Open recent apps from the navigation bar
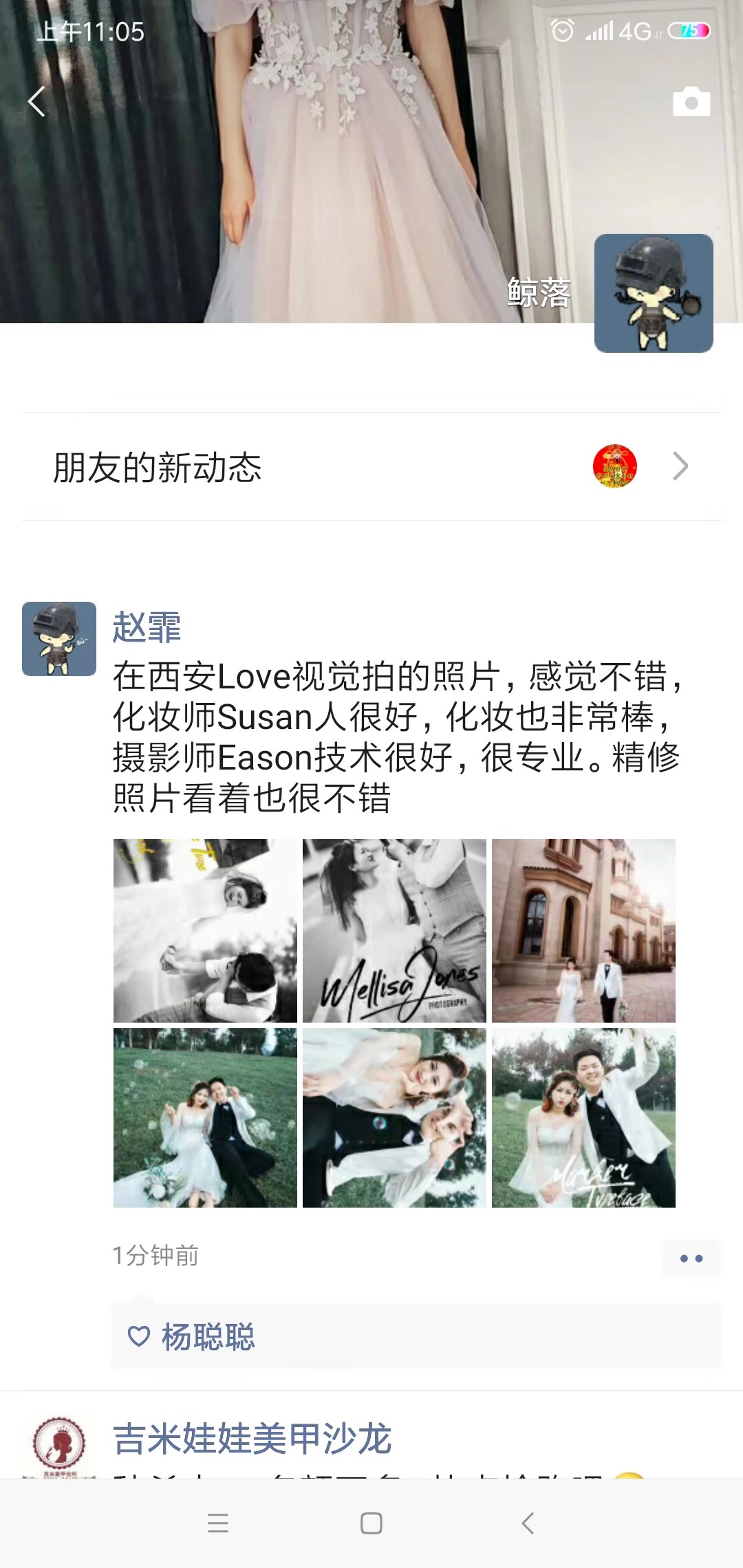This screenshot has height=1568, width=743. pos(217,1523)
